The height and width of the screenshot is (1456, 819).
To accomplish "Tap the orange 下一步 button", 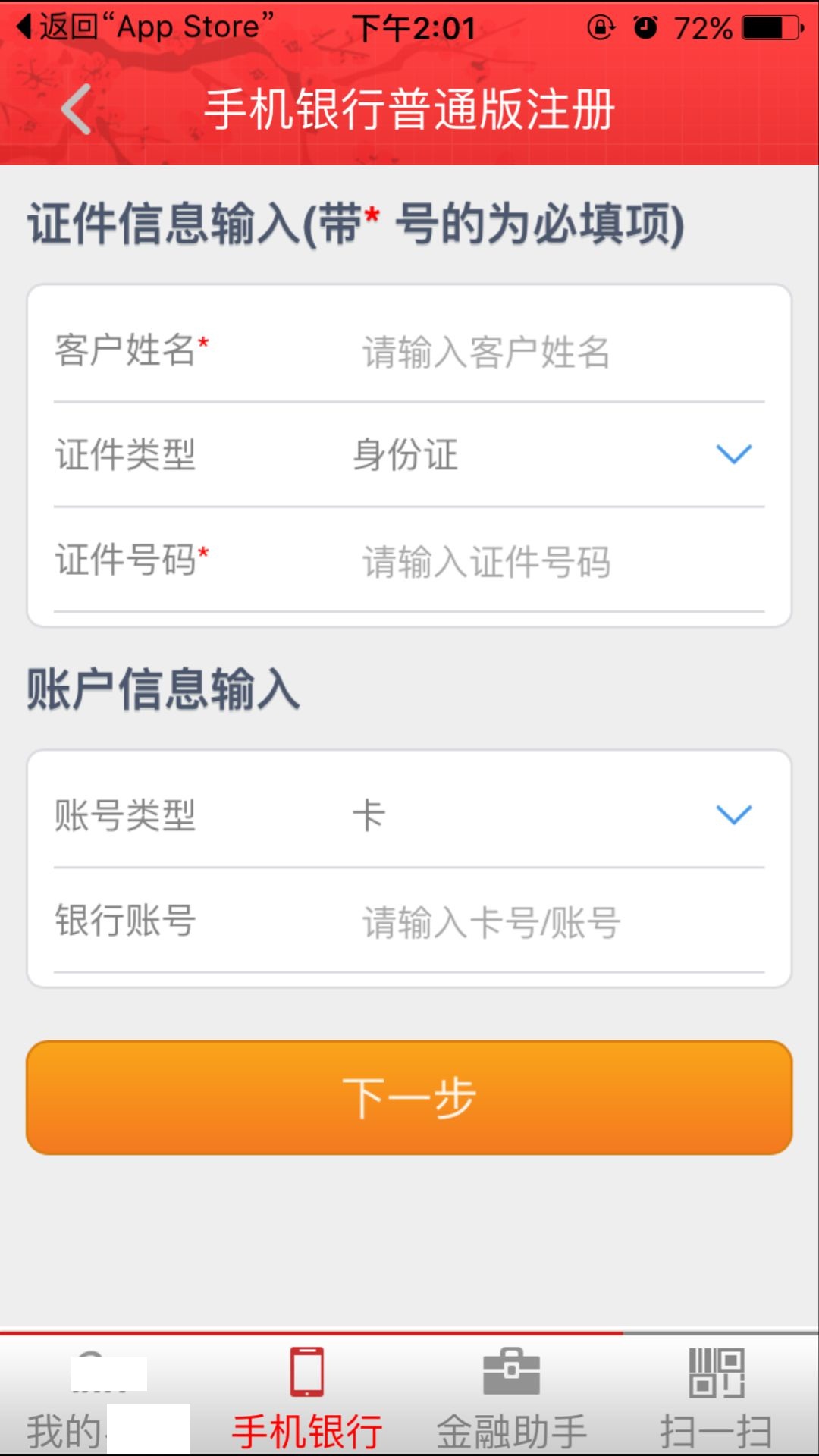I will pos(409,1097).
